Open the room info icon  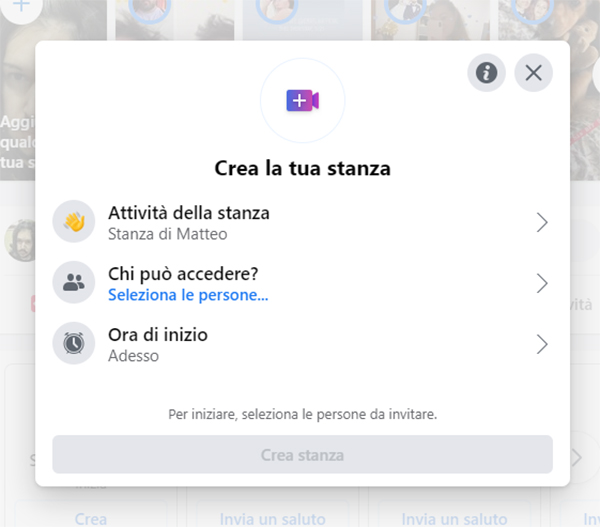coord(486,72)
